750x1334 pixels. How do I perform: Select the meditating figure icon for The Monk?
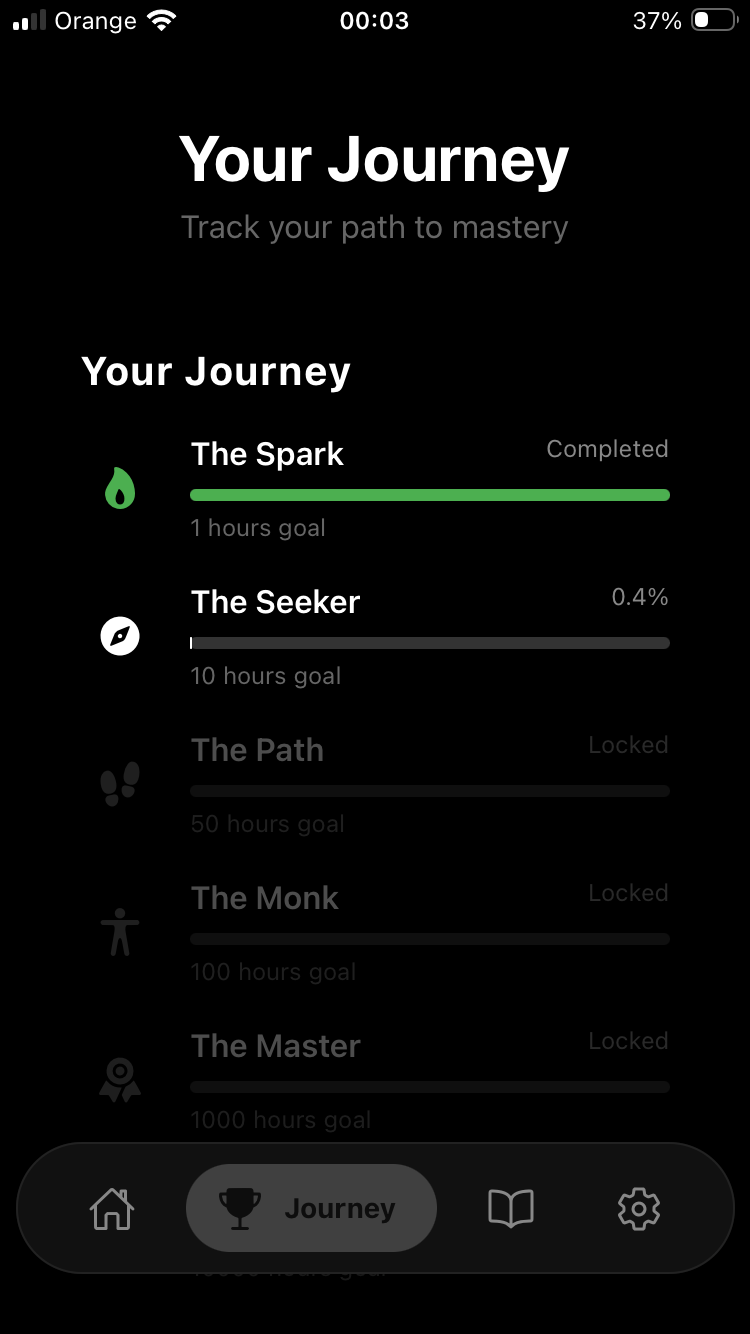pyautogui.click(x=119, y=931)
